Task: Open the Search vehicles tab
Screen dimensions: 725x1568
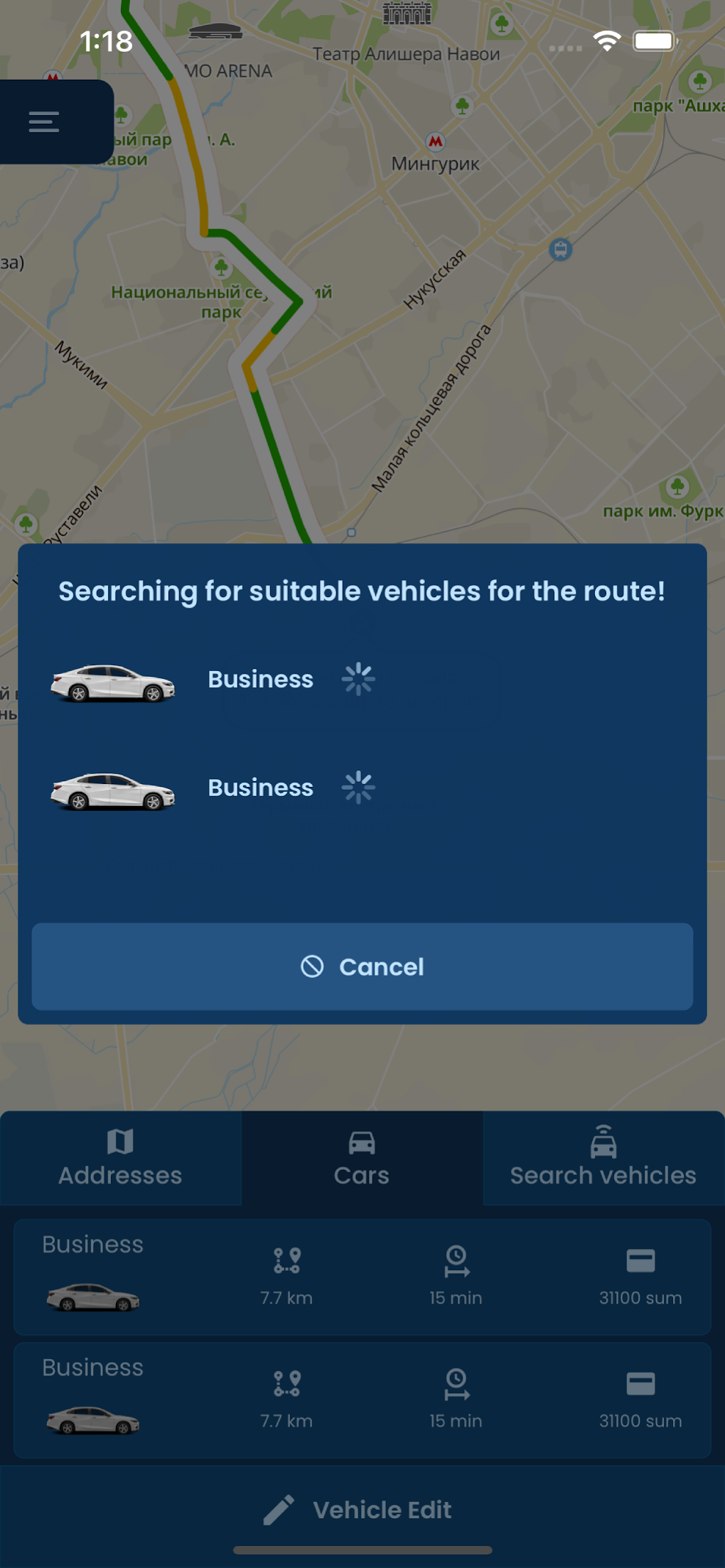Action: (x=603, y=1159)
